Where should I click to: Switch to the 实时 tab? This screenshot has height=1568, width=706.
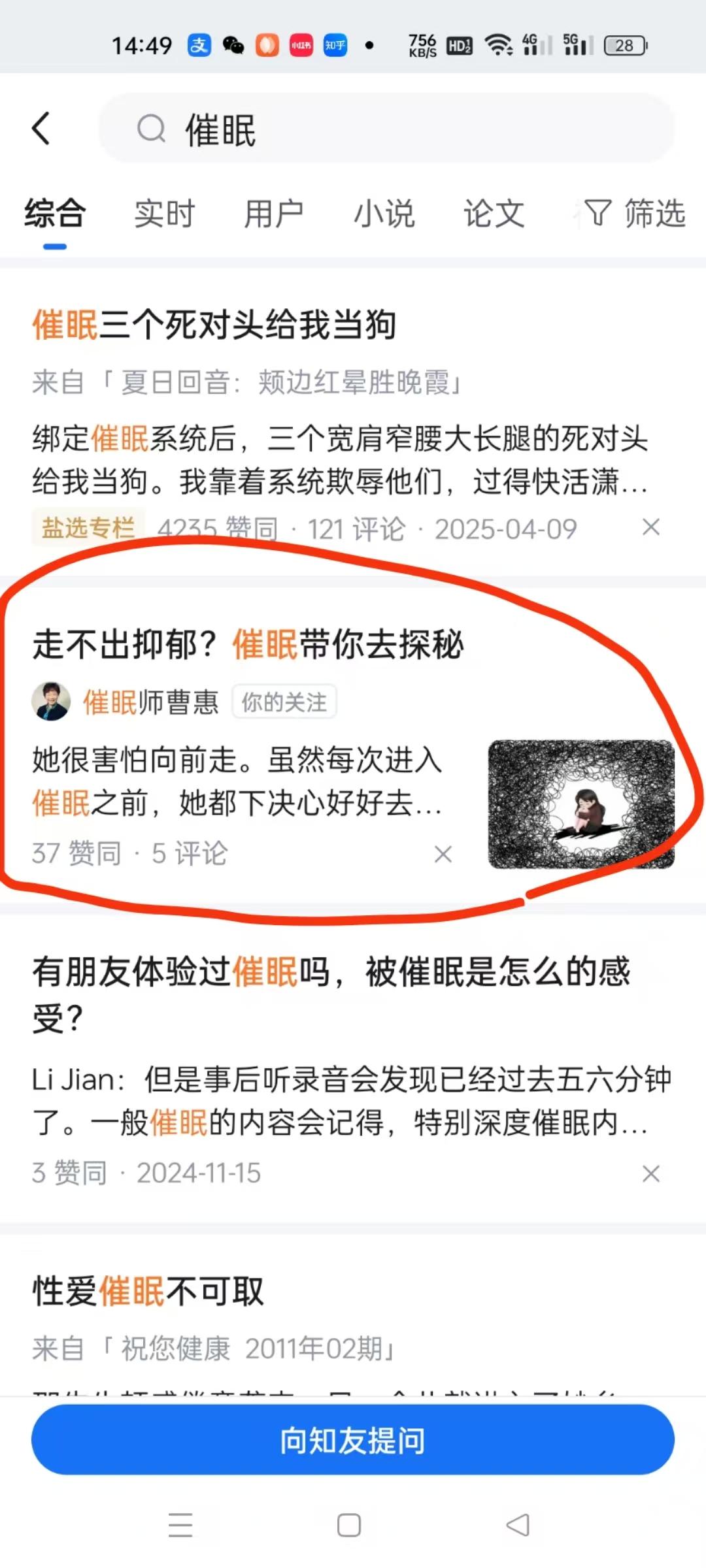coord(164,214)
